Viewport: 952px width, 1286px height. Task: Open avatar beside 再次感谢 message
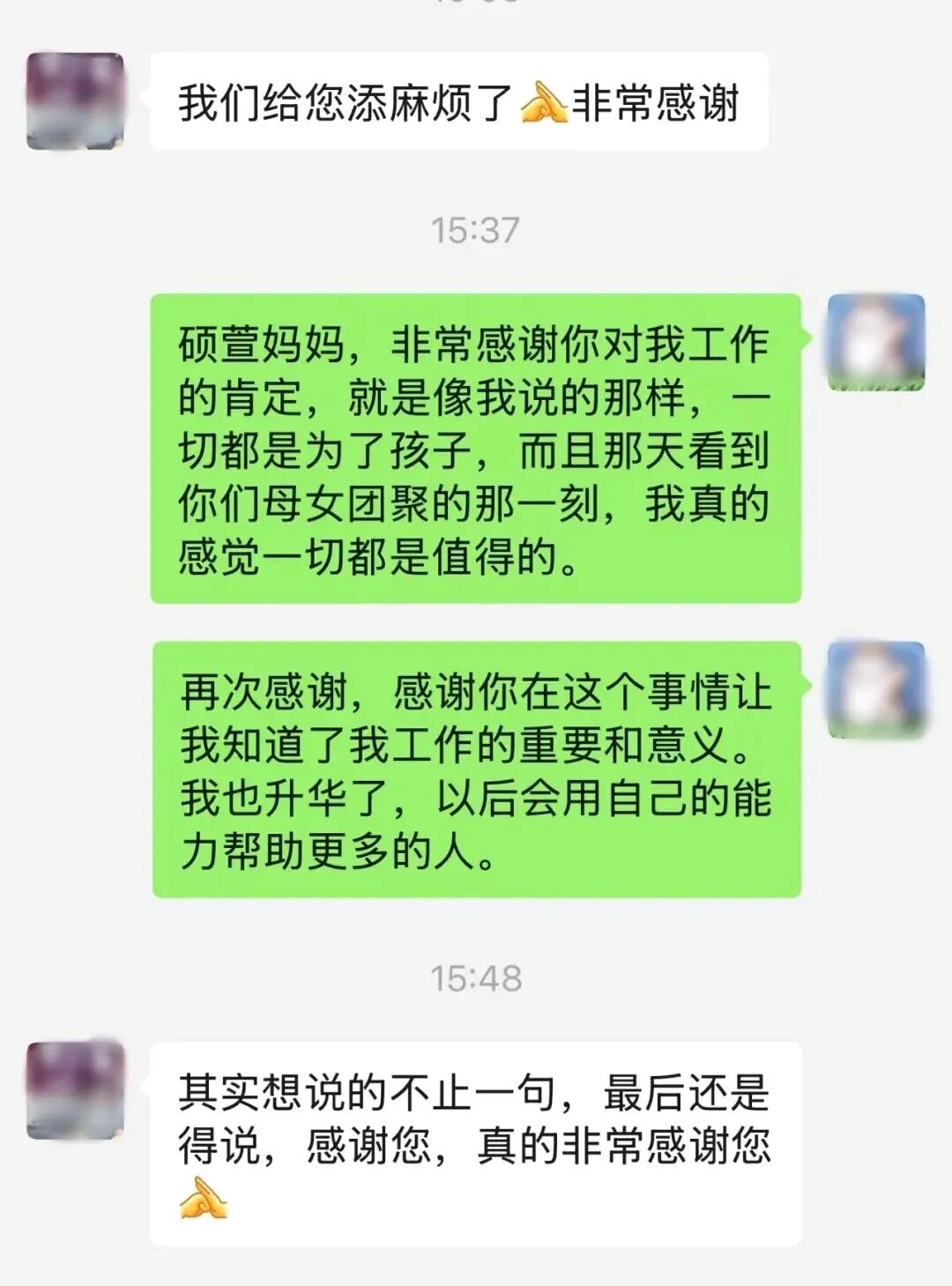point(875,689)
